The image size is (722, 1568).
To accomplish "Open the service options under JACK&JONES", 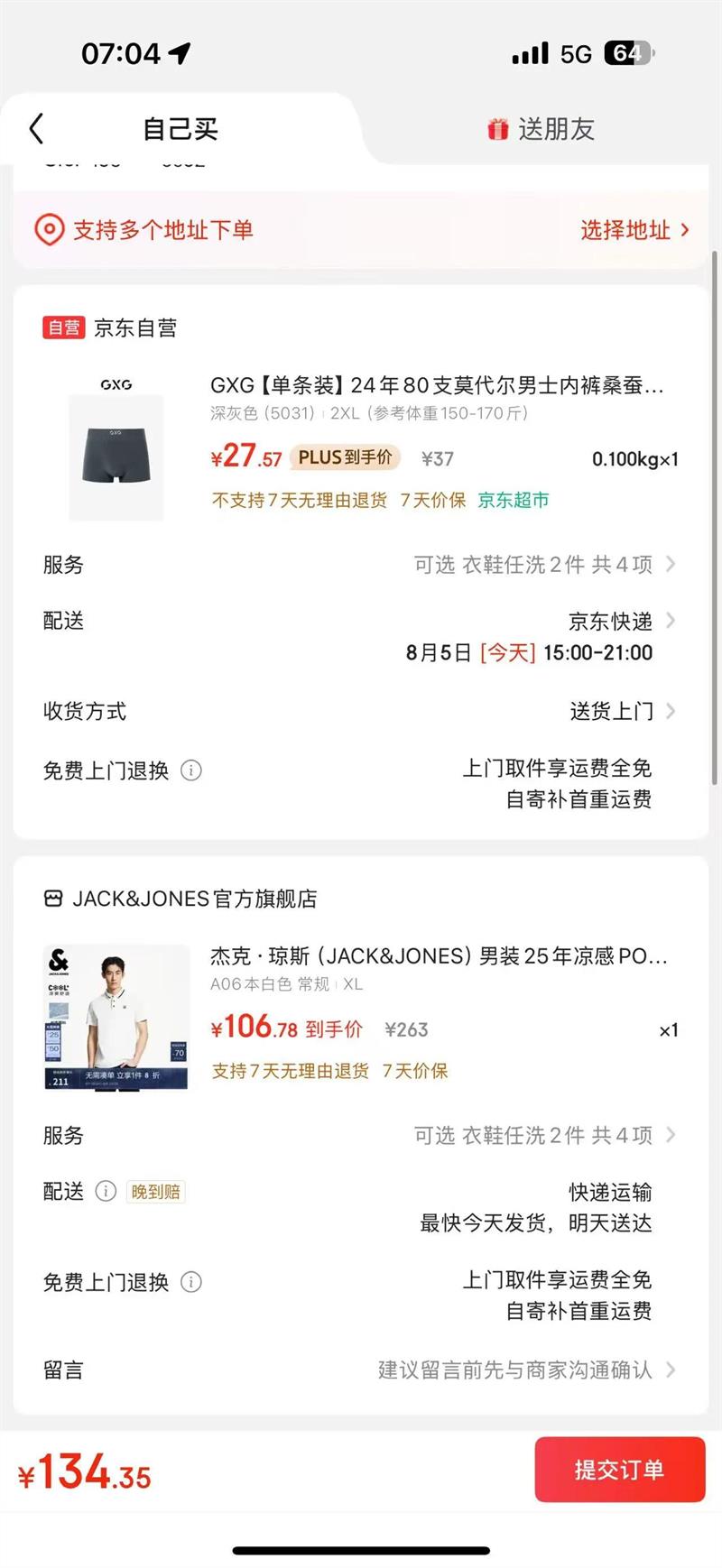I will [x=543, y=1136].
